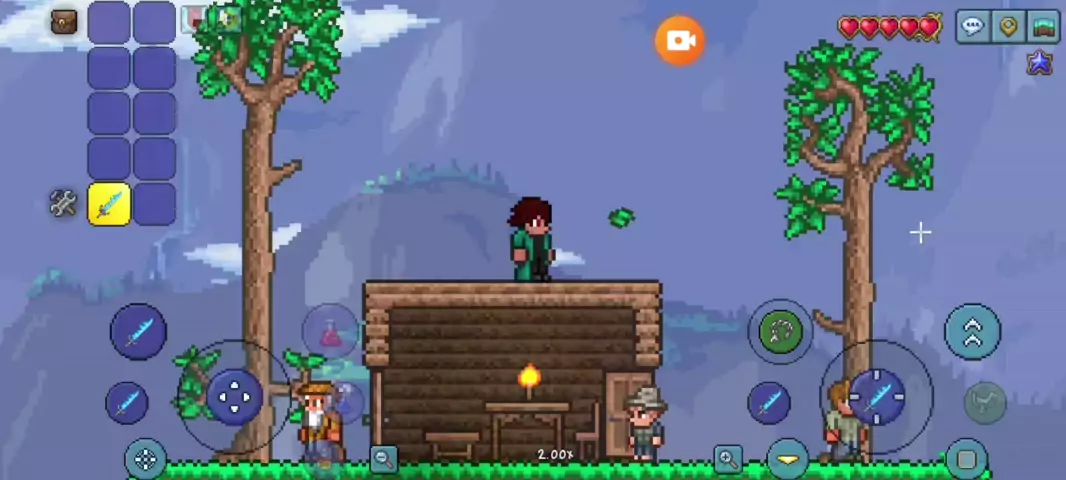Tap the square button at bottom right
The image size is (1066, 480).
click(x=966, y=460)
